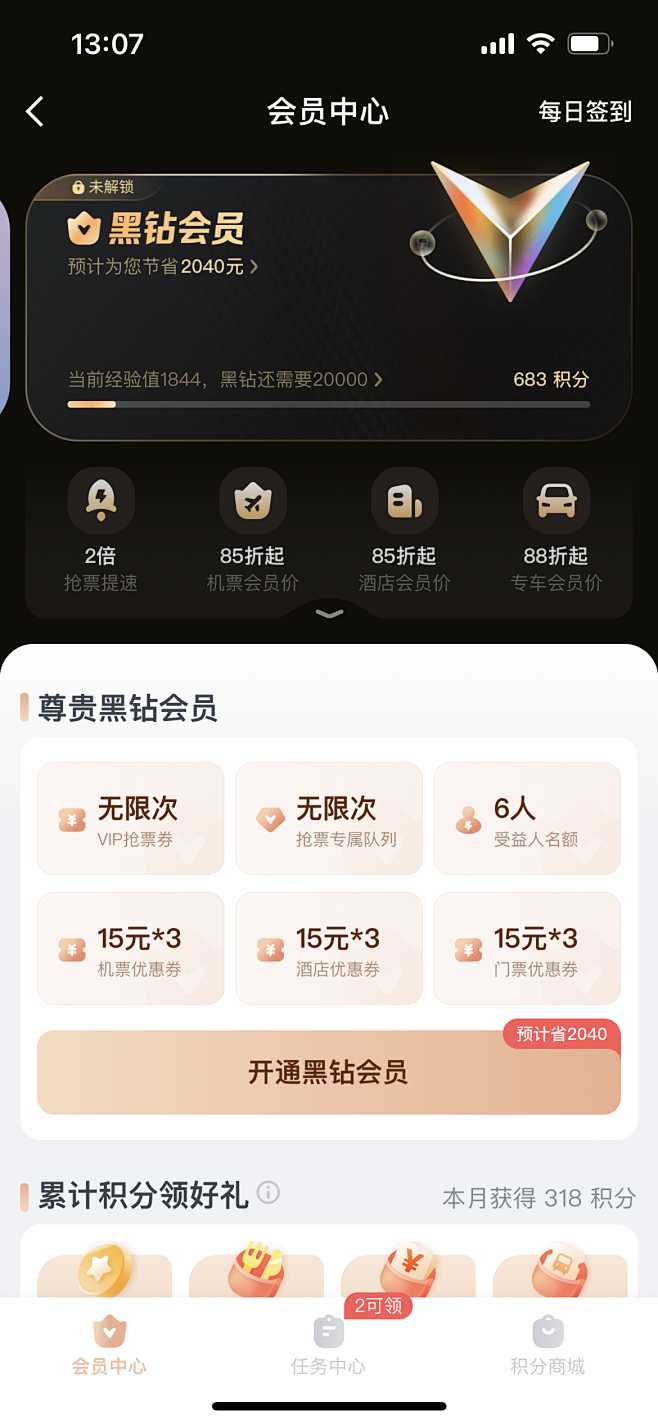
Task: Open the 无限次 VIP抢票券 card
Action: point(130,819)
